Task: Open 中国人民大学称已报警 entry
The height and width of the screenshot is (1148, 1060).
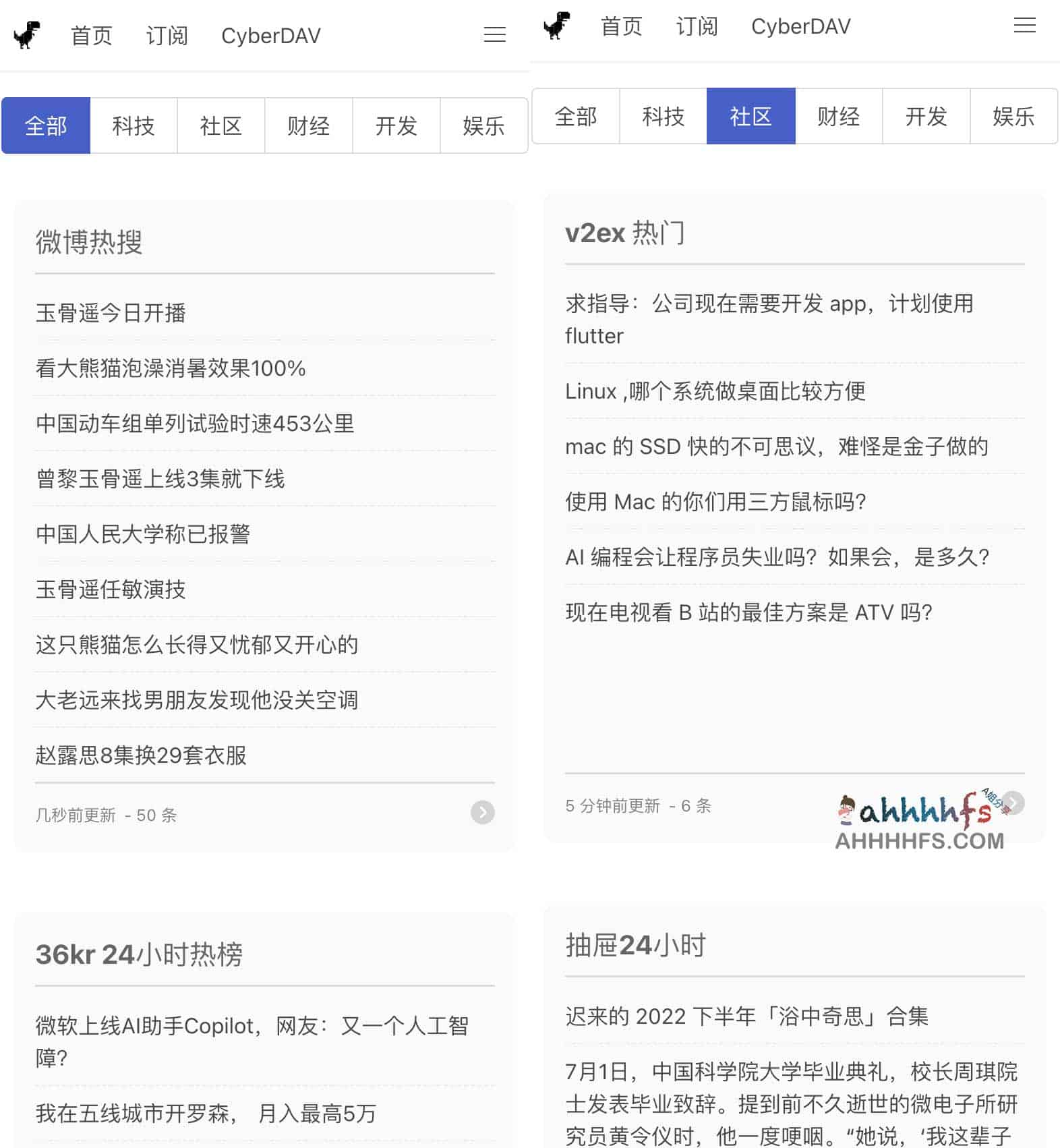Action: click(x=143, y=534)
